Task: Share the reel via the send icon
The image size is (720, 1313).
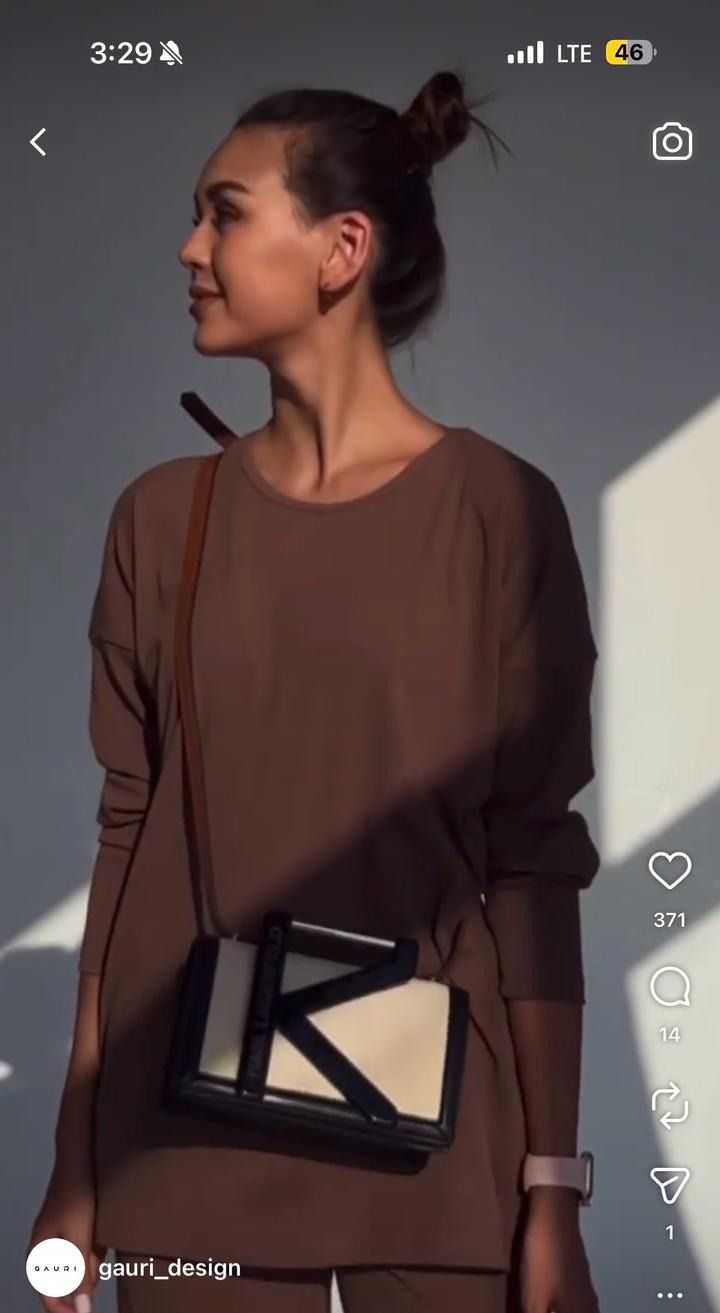Action: coord(669,1186)
